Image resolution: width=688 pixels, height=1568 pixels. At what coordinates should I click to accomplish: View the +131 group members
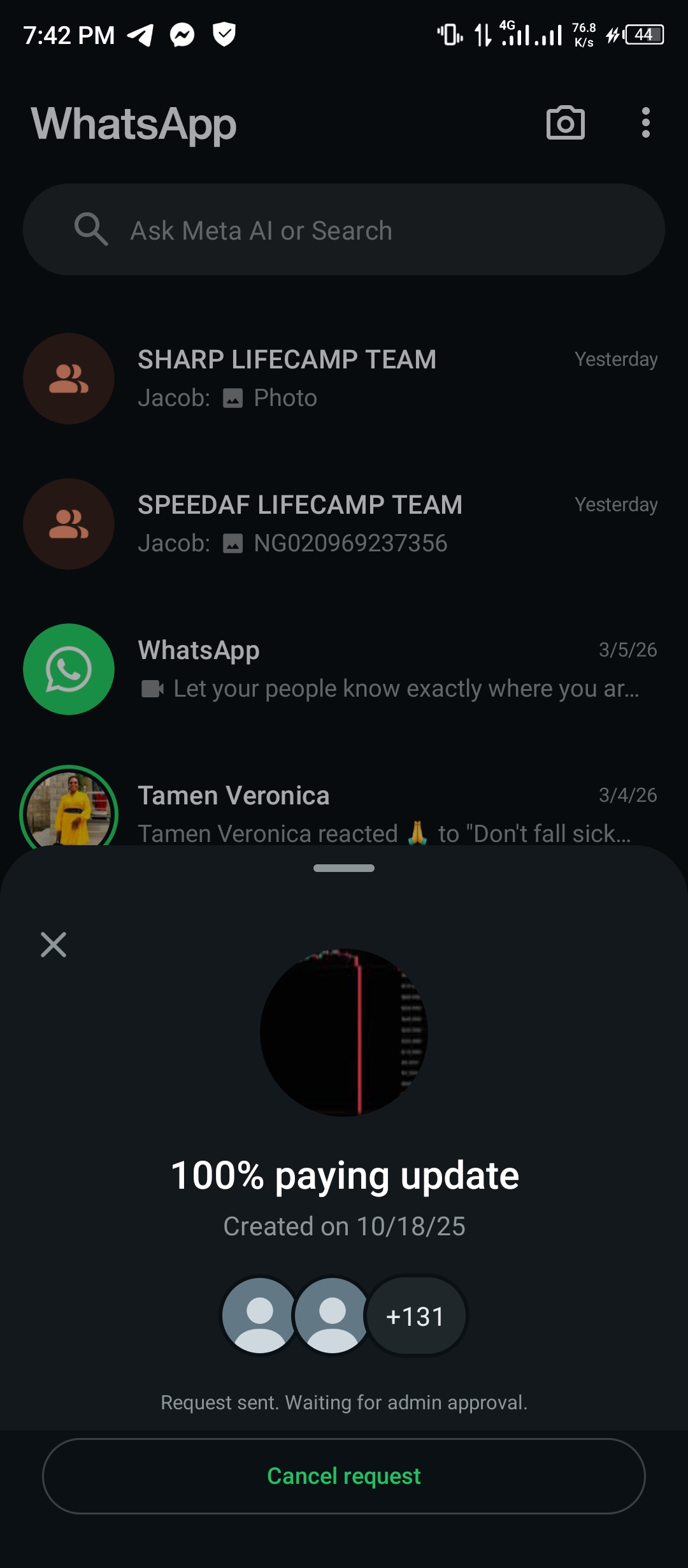tap(415, 1316)
